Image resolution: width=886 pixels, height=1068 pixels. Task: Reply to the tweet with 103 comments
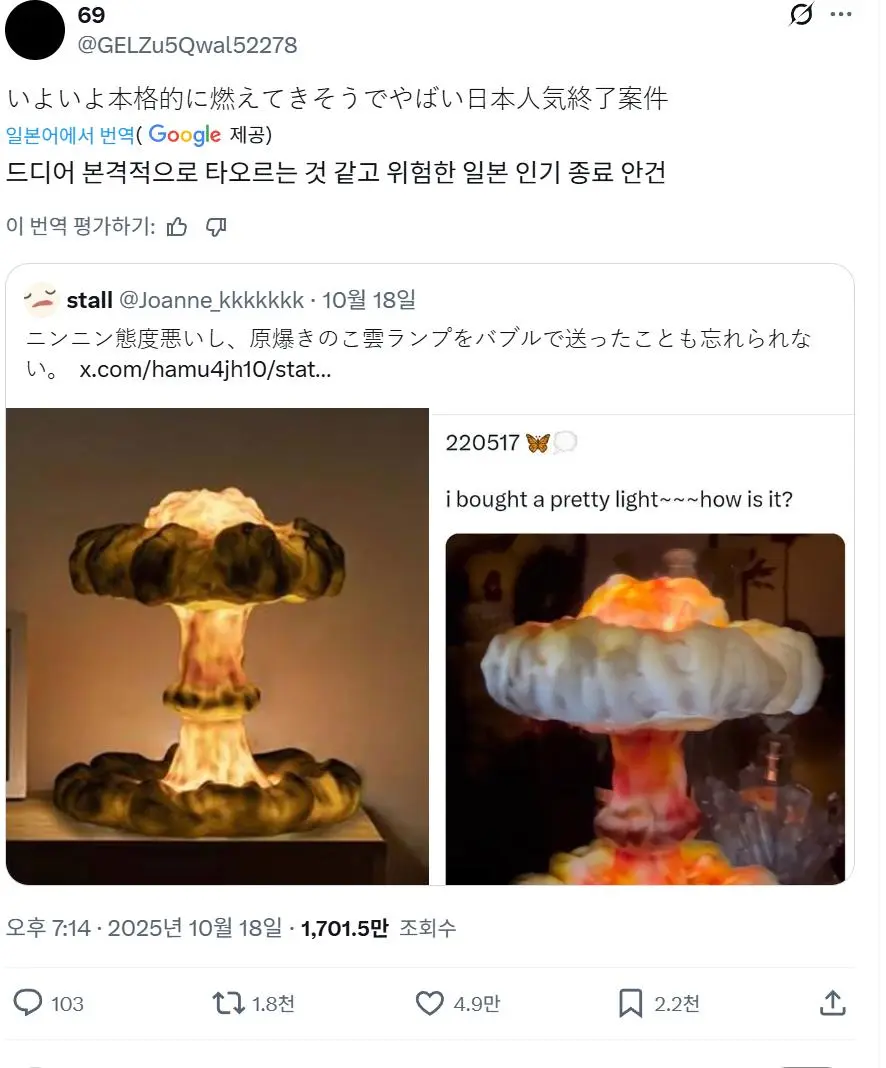point(30,1003)
